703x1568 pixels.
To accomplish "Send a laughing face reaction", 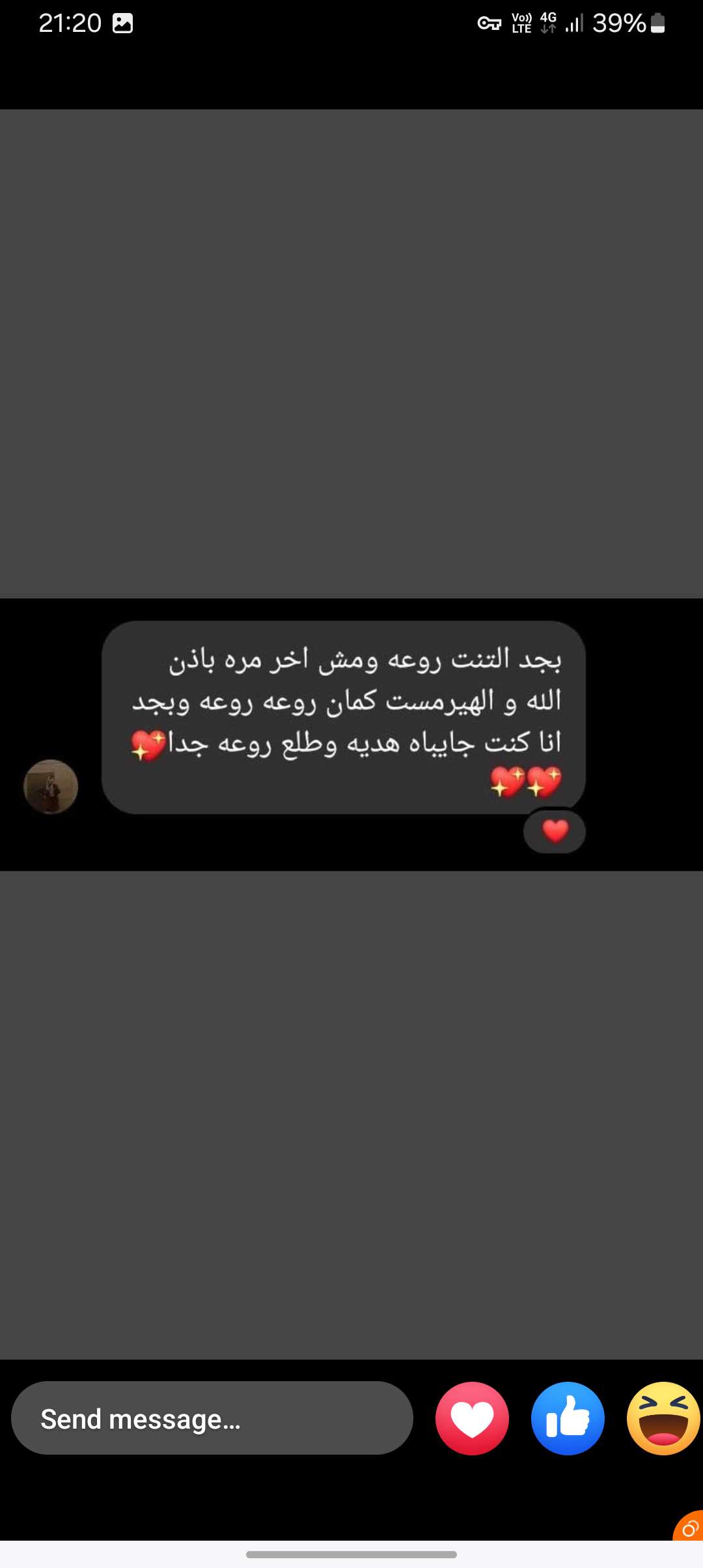I will coord(663,1418).
